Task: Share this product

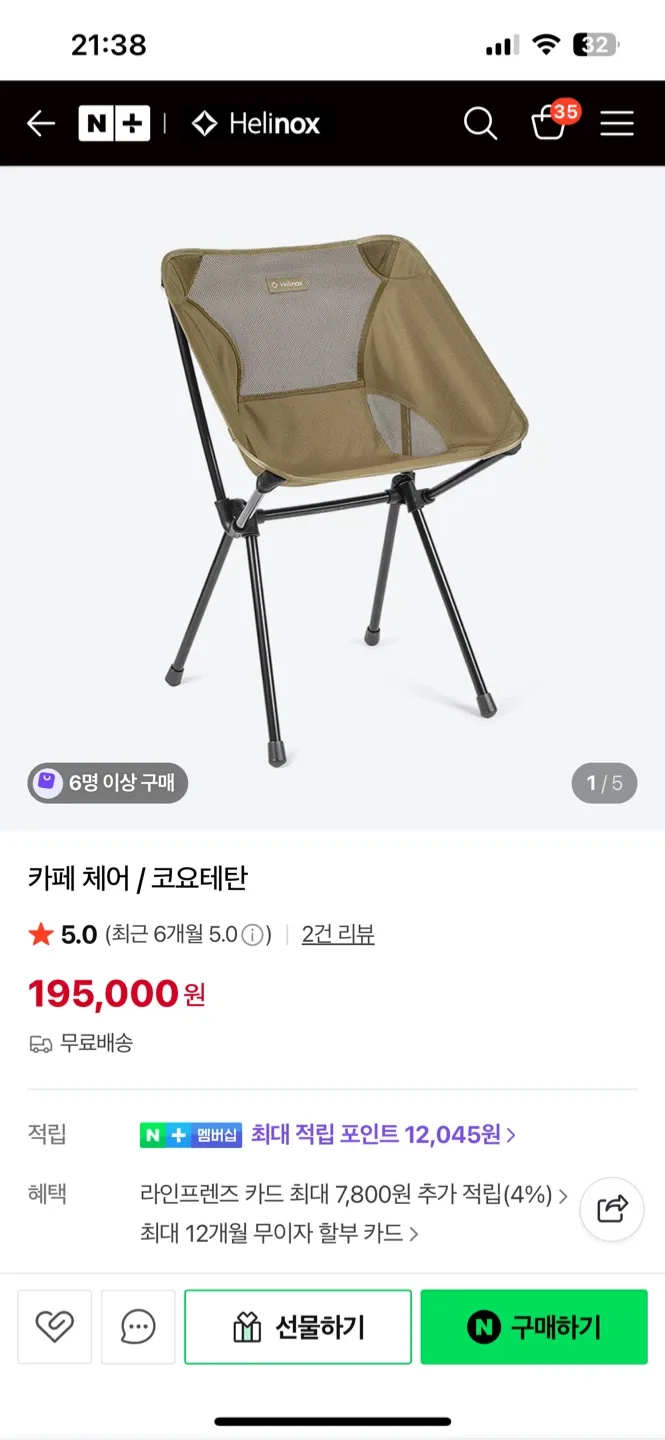Action: pyautogui.click(x=611, y=1209)
